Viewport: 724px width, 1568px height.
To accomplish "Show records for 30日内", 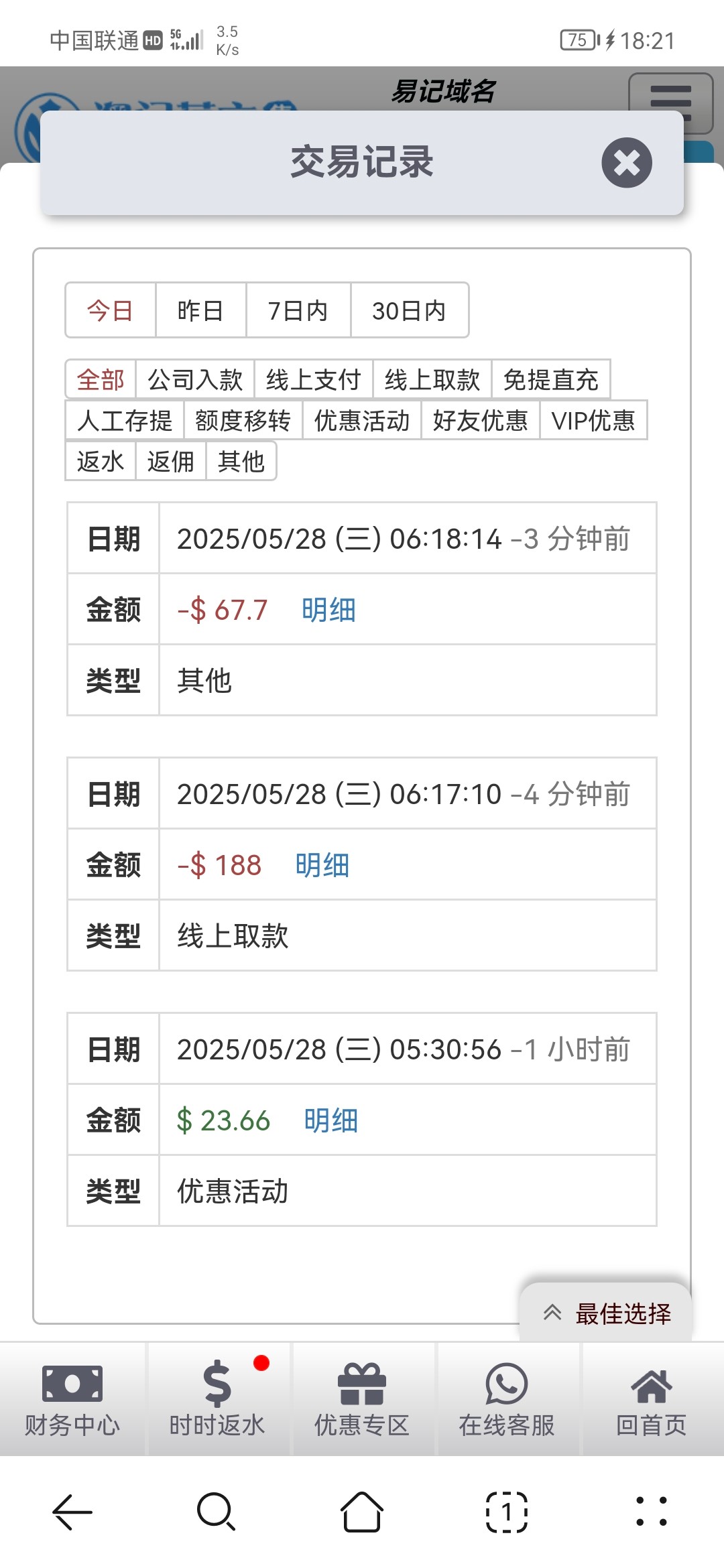I will coord(409,311).
